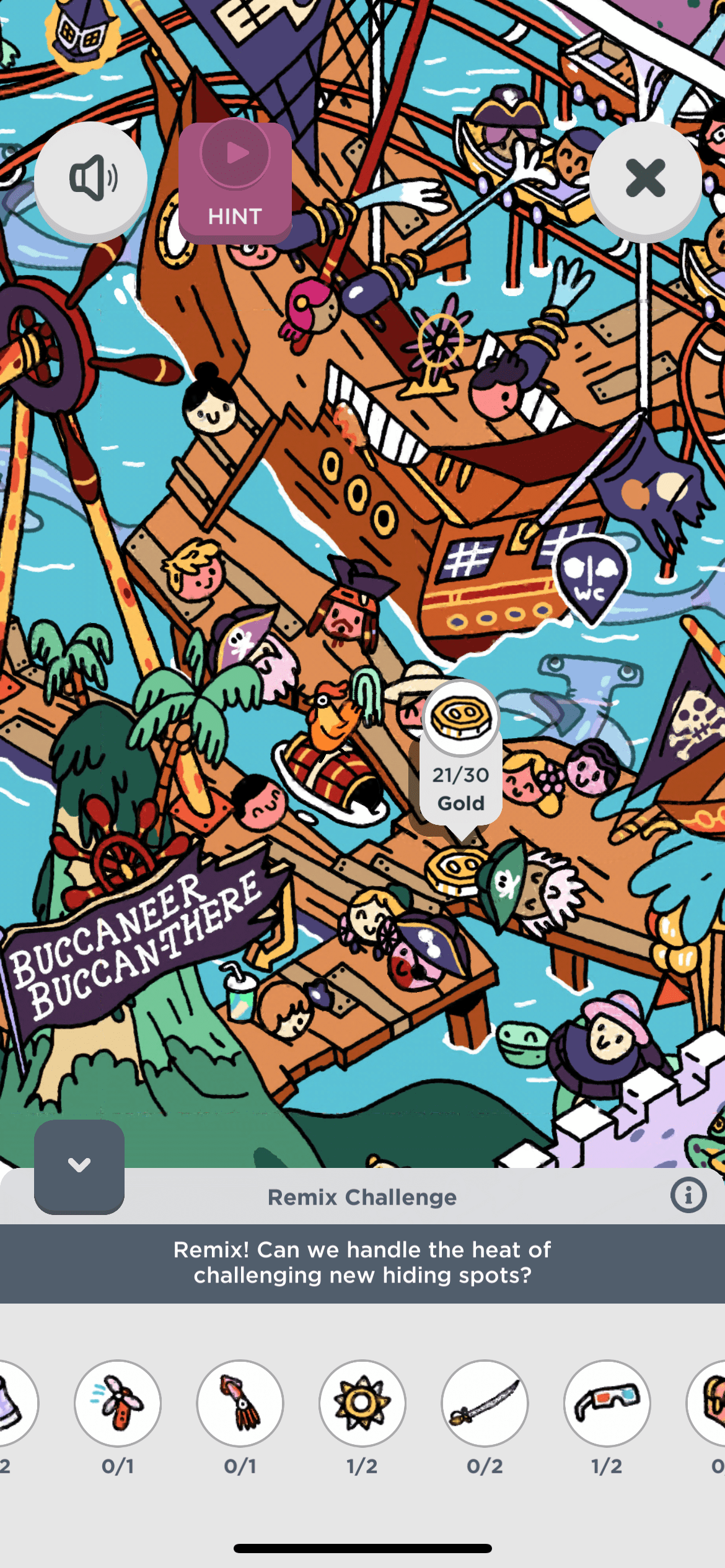Collapse the Remix Challenge panel
Screen dimensions: 725x1568
[x=79, y=1166]
